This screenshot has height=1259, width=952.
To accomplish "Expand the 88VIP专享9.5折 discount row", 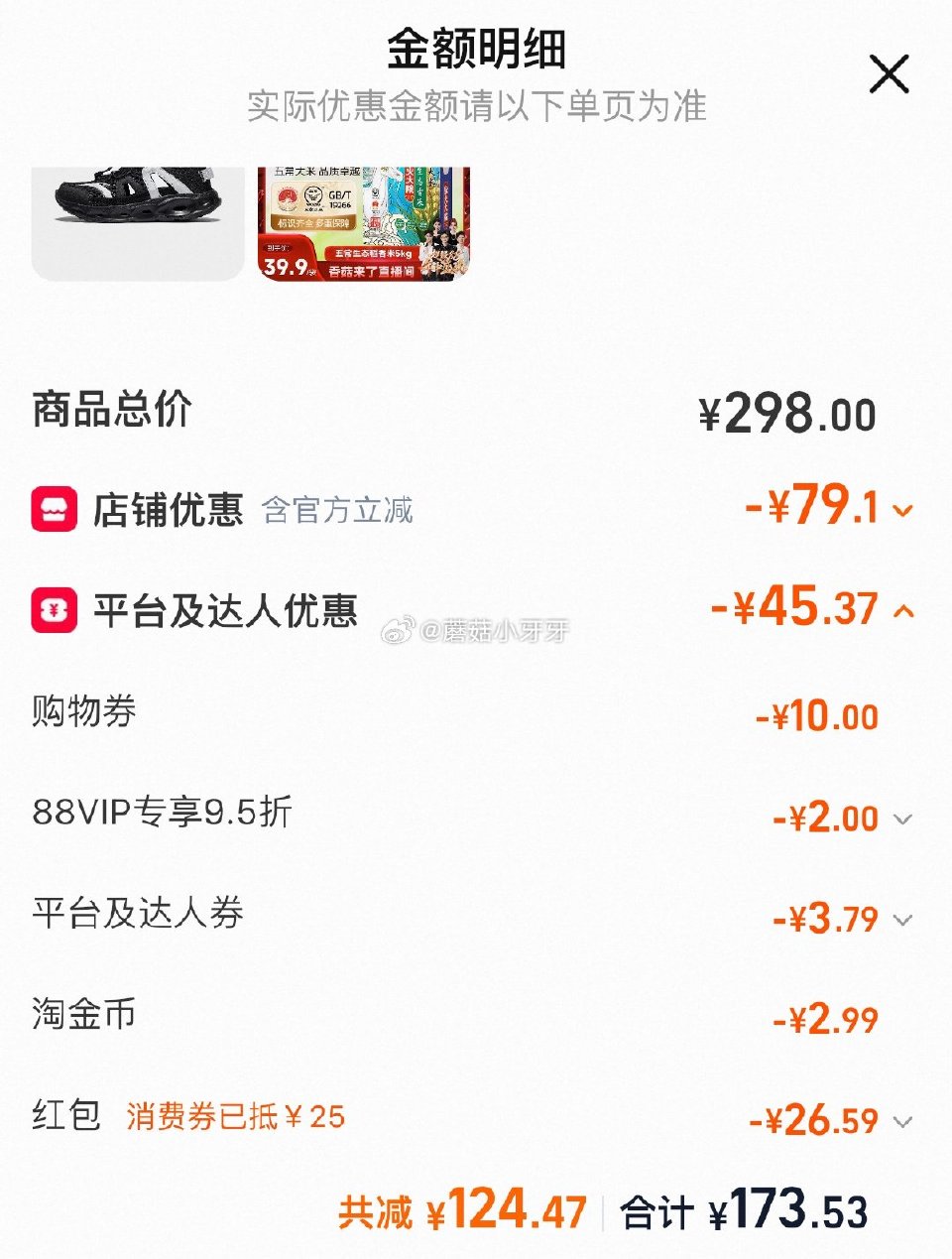I will (x=902, y=819).
